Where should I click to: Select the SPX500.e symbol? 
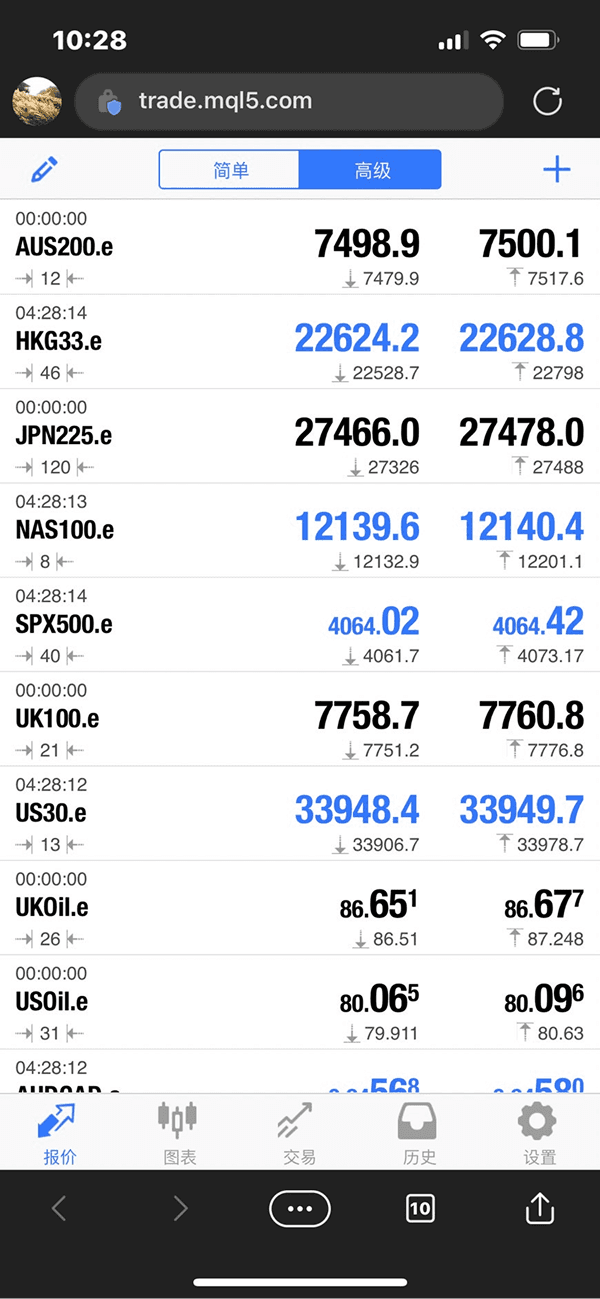click(x=64, y=624)
